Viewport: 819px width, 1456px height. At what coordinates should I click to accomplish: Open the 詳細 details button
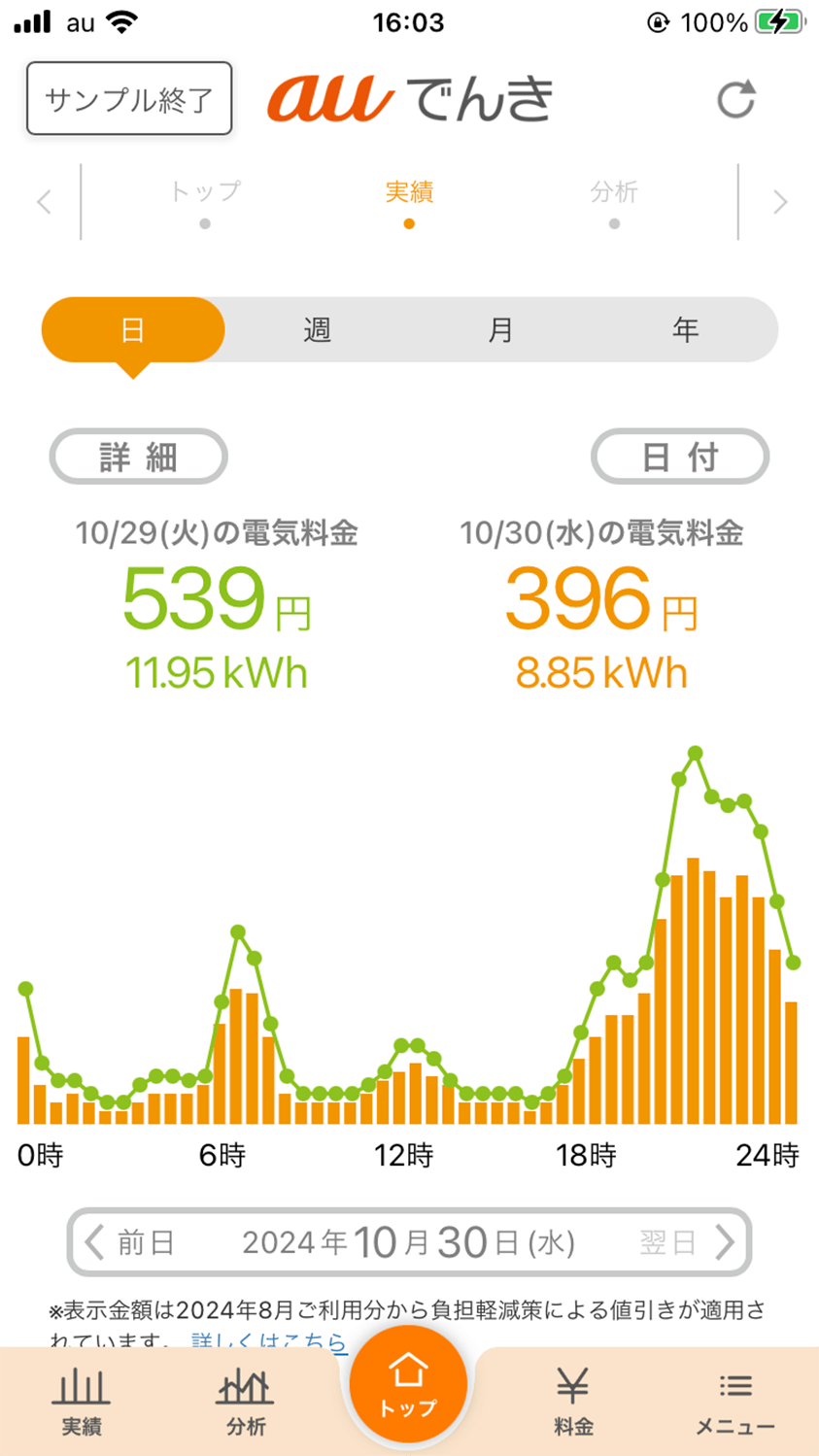tap(138, 457)
